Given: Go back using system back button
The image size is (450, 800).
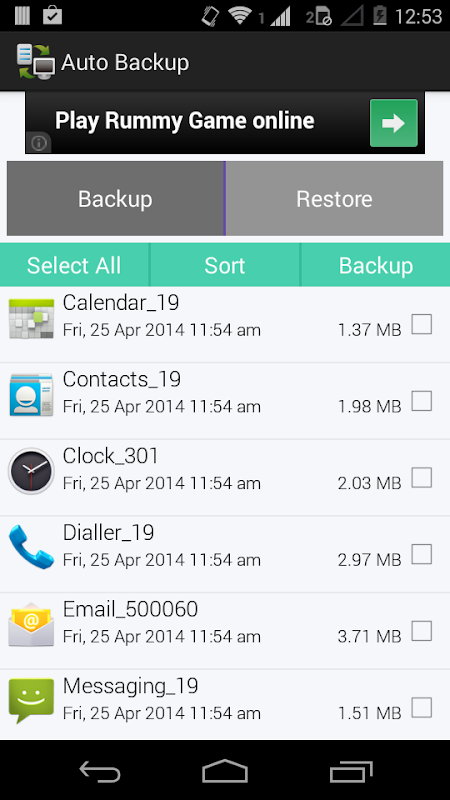Looking at the screenshot, I should tap(99, 770).
